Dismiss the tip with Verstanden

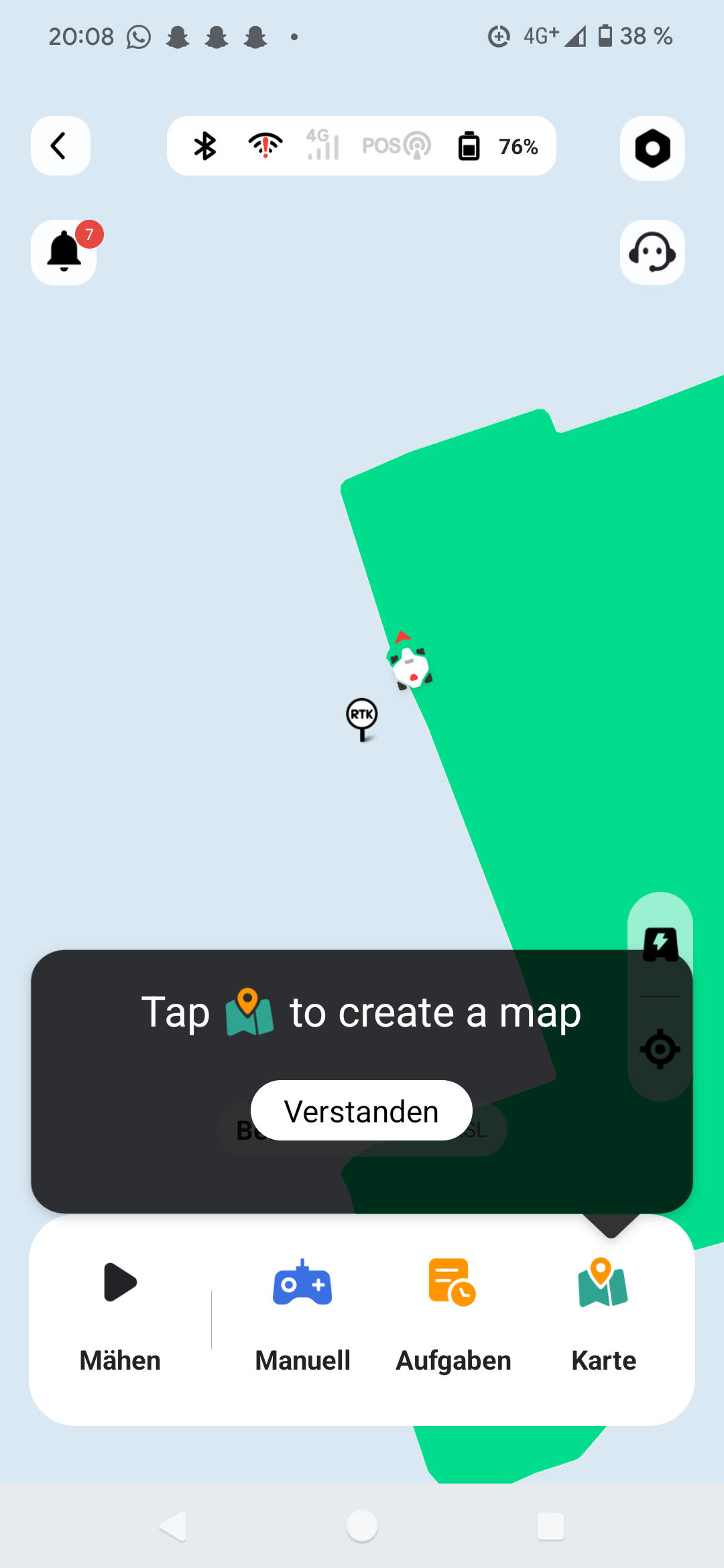tap(361, 1111)
